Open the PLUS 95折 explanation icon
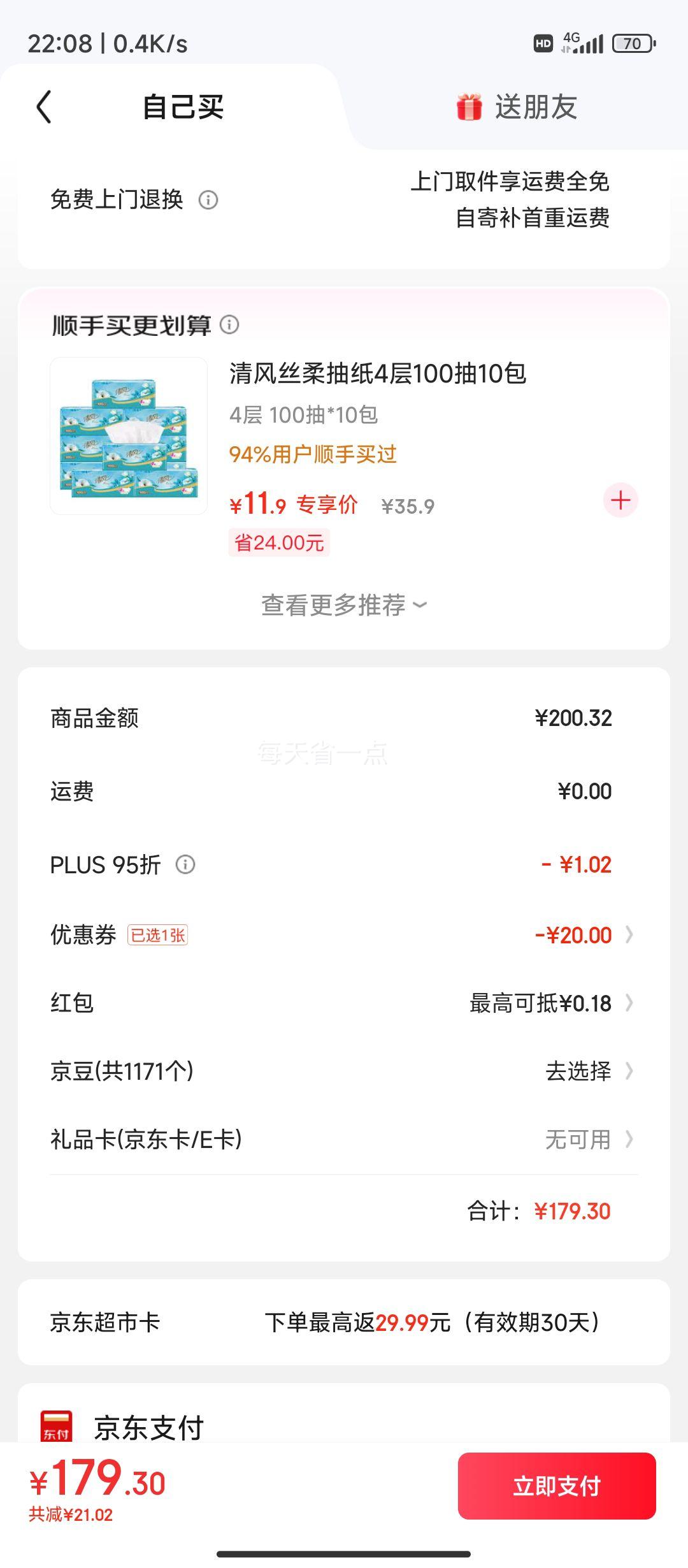 pos(185,865)
